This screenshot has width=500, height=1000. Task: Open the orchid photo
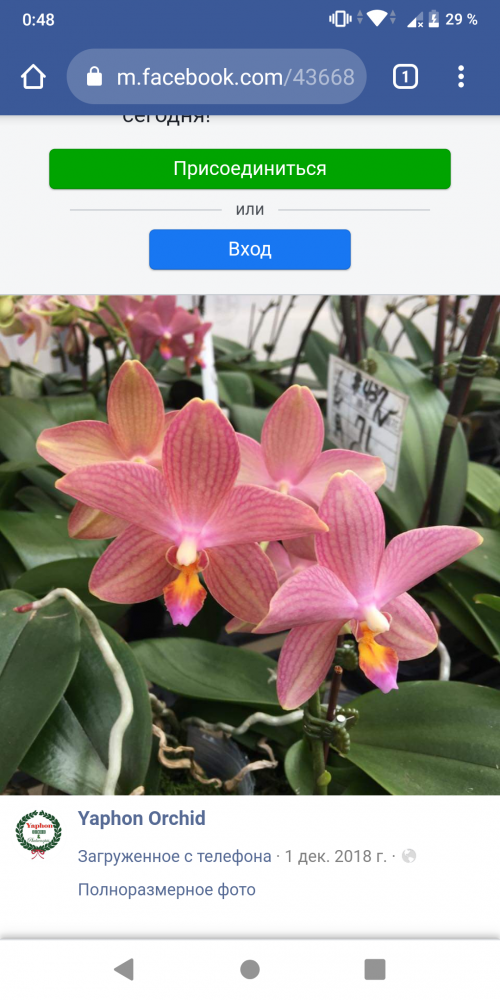(250, 545)
